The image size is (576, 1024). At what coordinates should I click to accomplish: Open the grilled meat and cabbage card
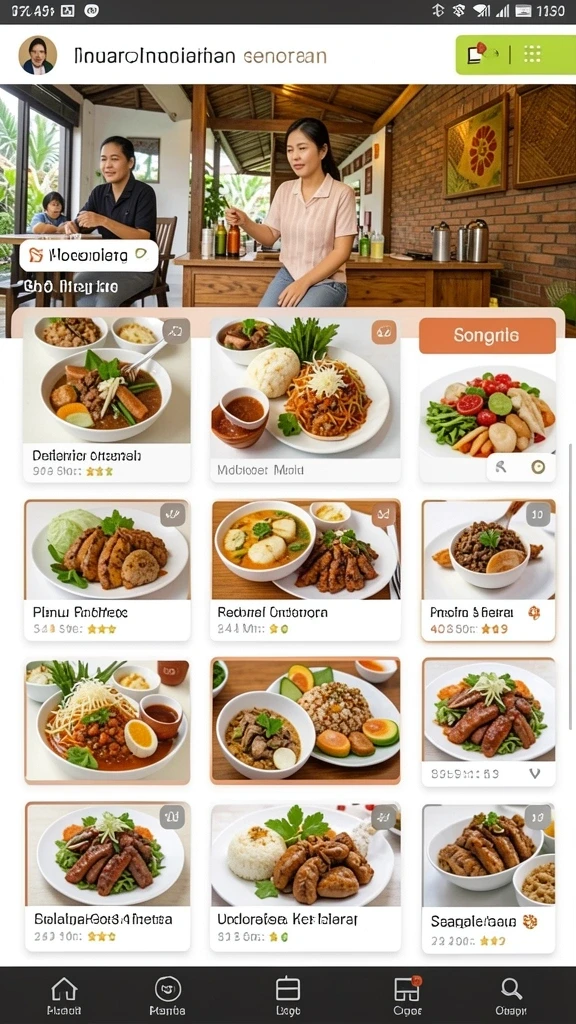click(x=107, y=570)
